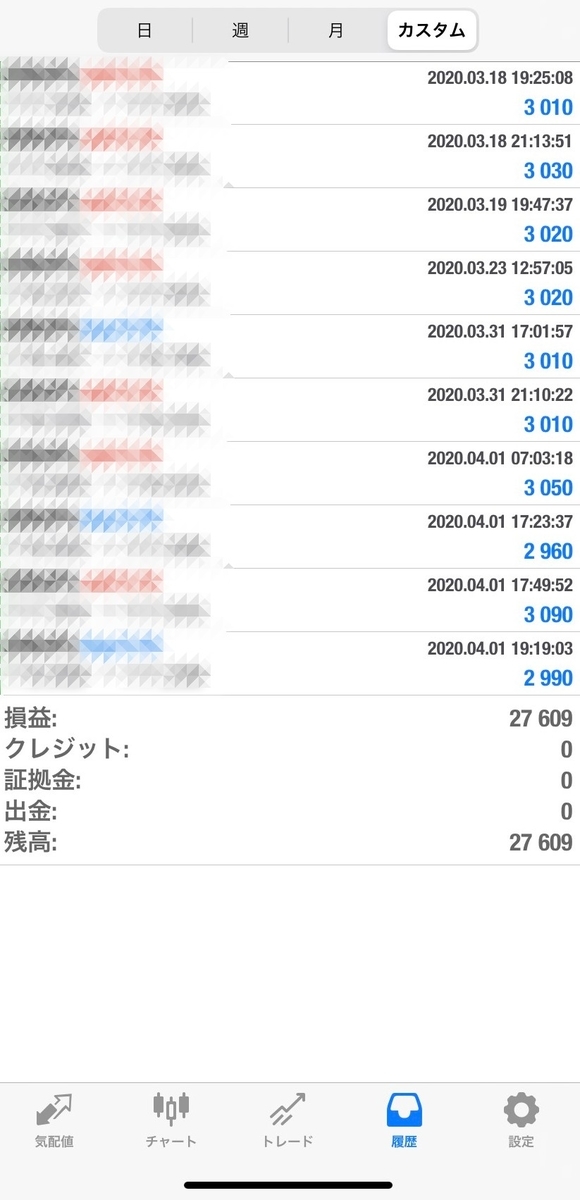Image resolution: width=580 pixels, height=1200 pixels.
Task: Open the trade dated 2020.03.19 19:47:37
Action: click(x=290, y=219)
